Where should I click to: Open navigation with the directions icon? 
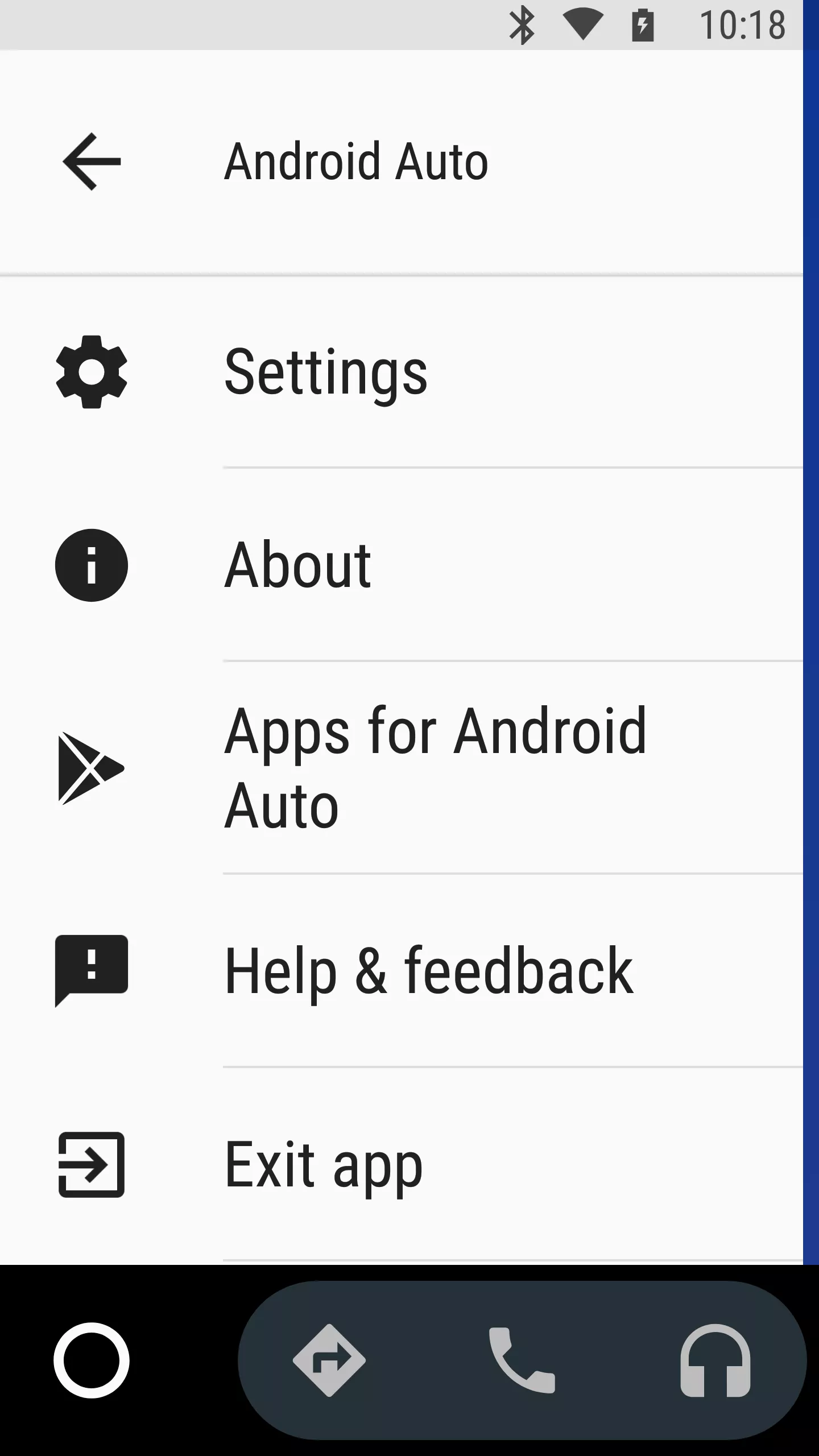329,1360
